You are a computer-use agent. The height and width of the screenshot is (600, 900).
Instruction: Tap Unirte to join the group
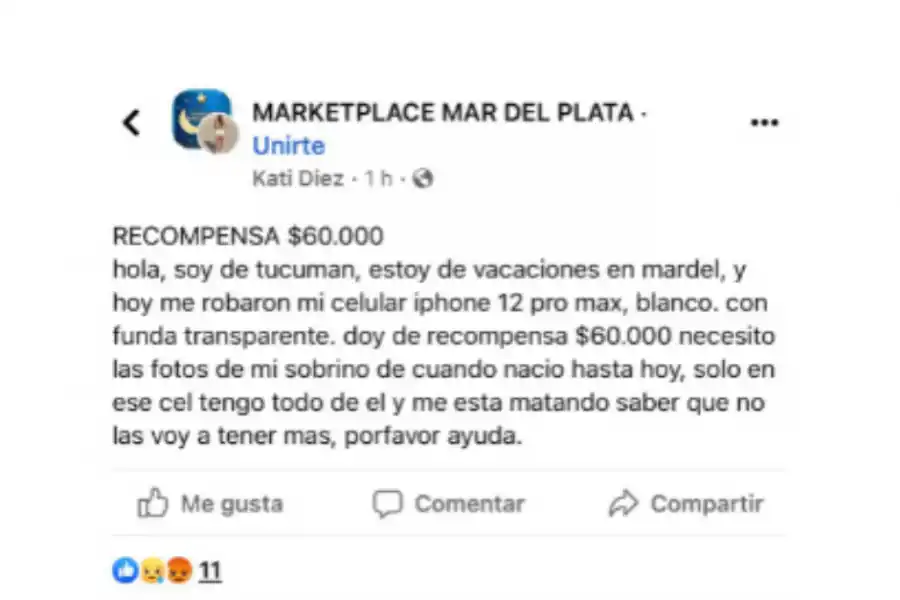[288, 146]
